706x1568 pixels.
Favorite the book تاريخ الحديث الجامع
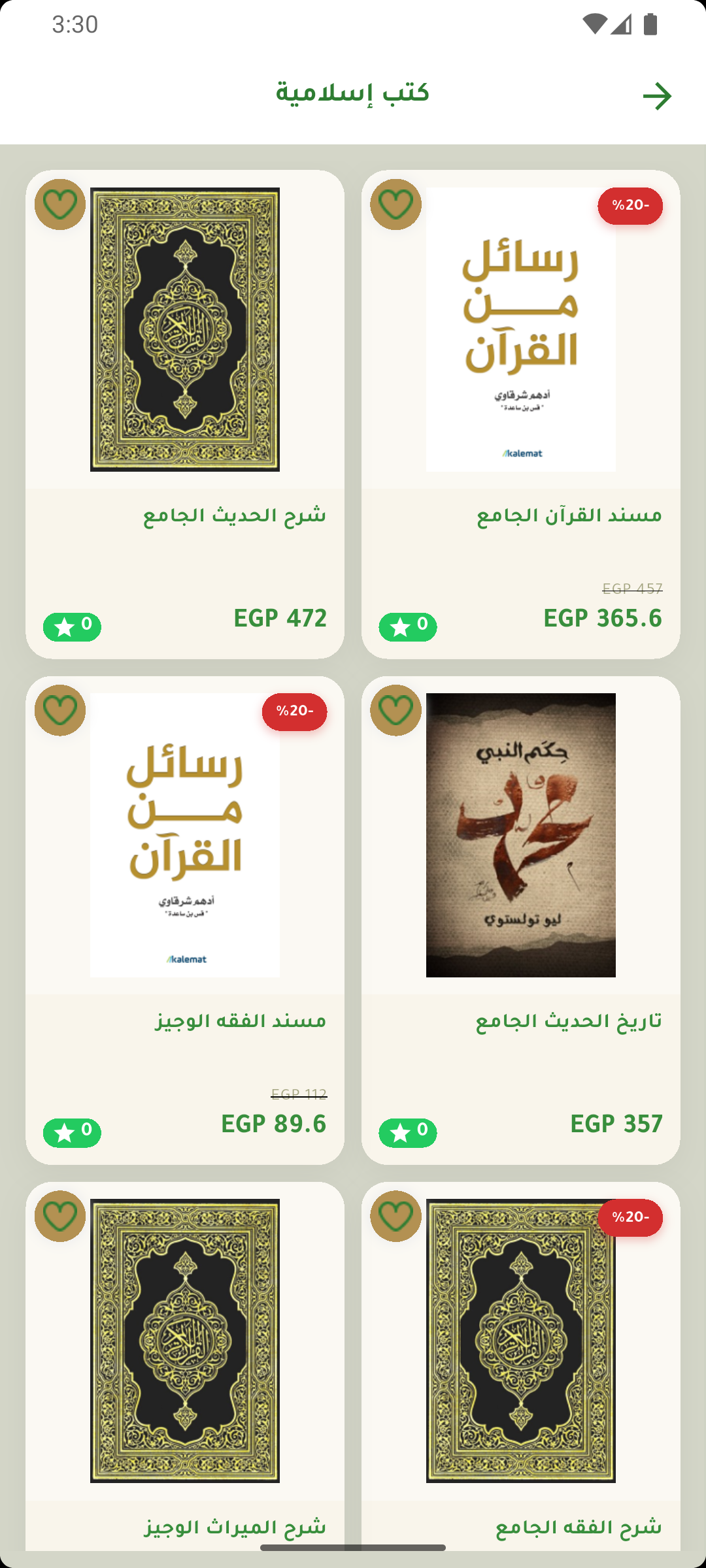coord(395,710)
